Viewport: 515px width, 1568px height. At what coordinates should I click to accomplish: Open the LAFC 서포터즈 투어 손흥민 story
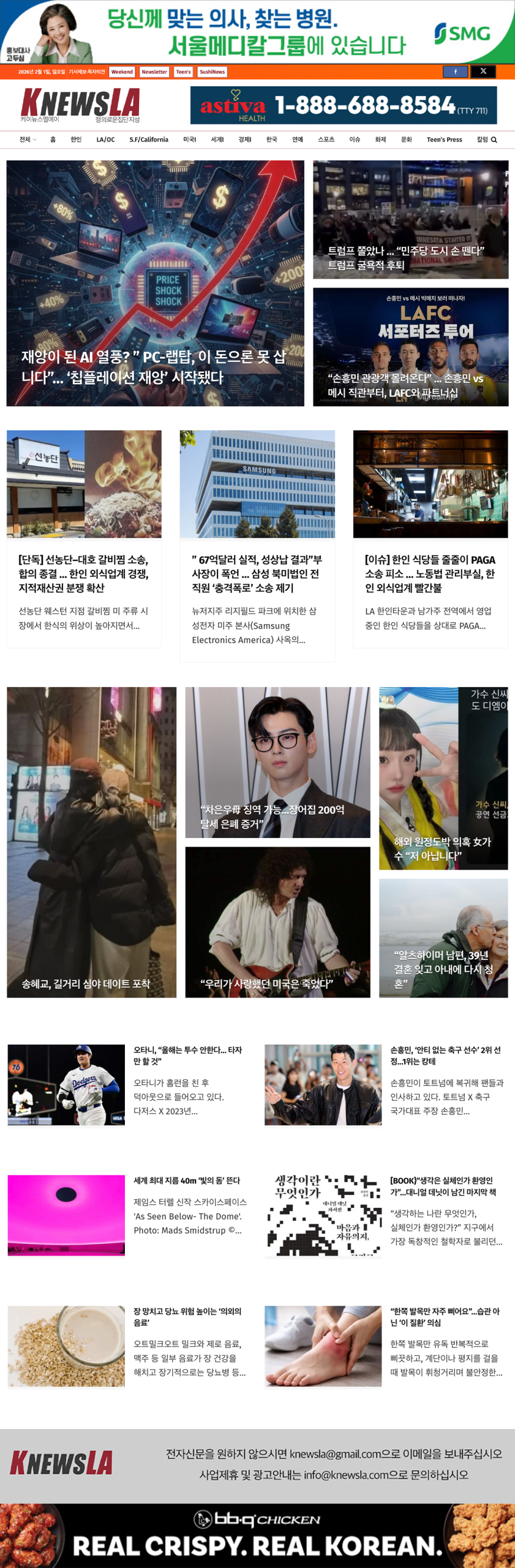click(x=405, y=385)
